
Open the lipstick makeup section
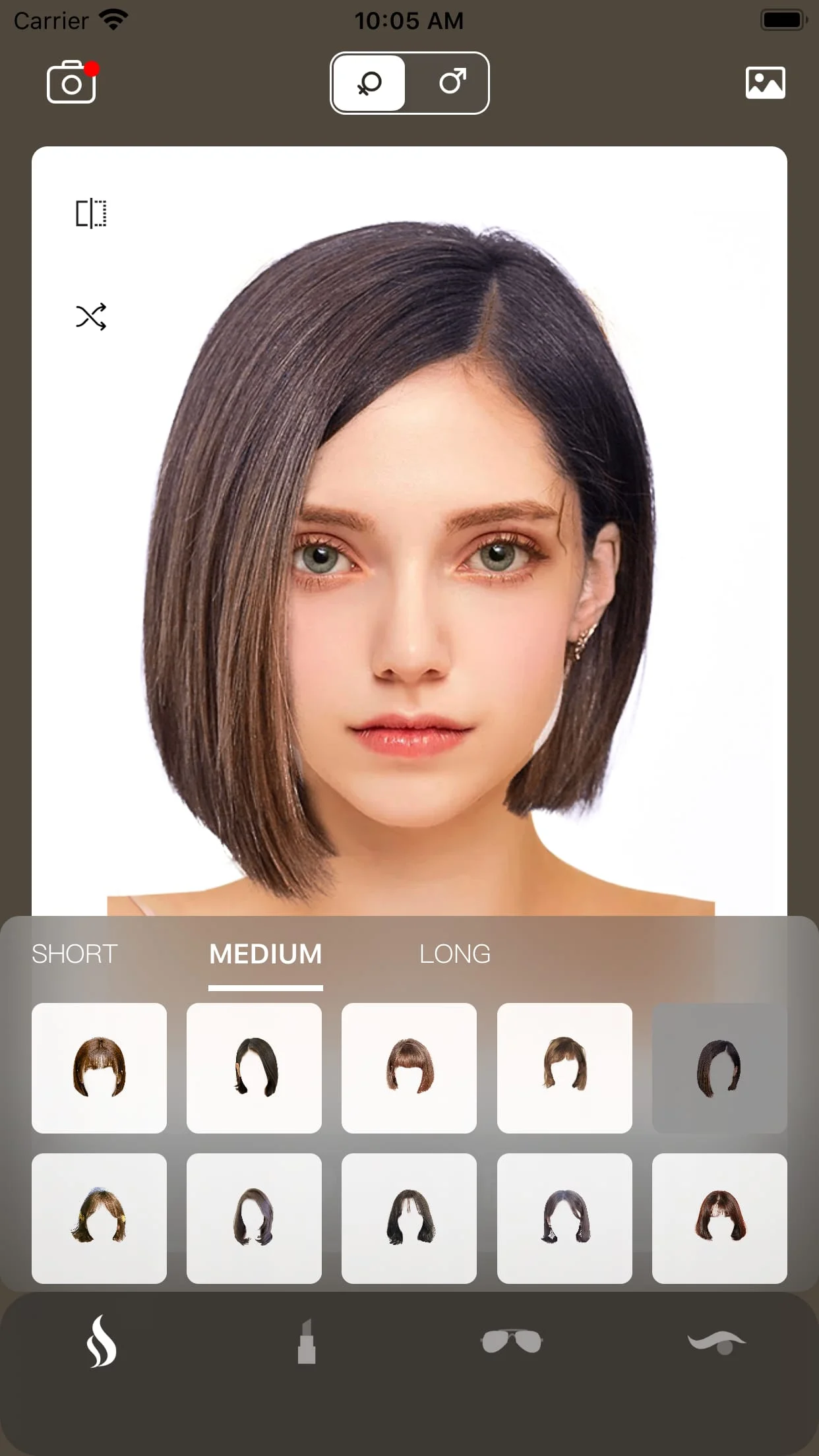pyautogui.click(x=307, y=1341)
